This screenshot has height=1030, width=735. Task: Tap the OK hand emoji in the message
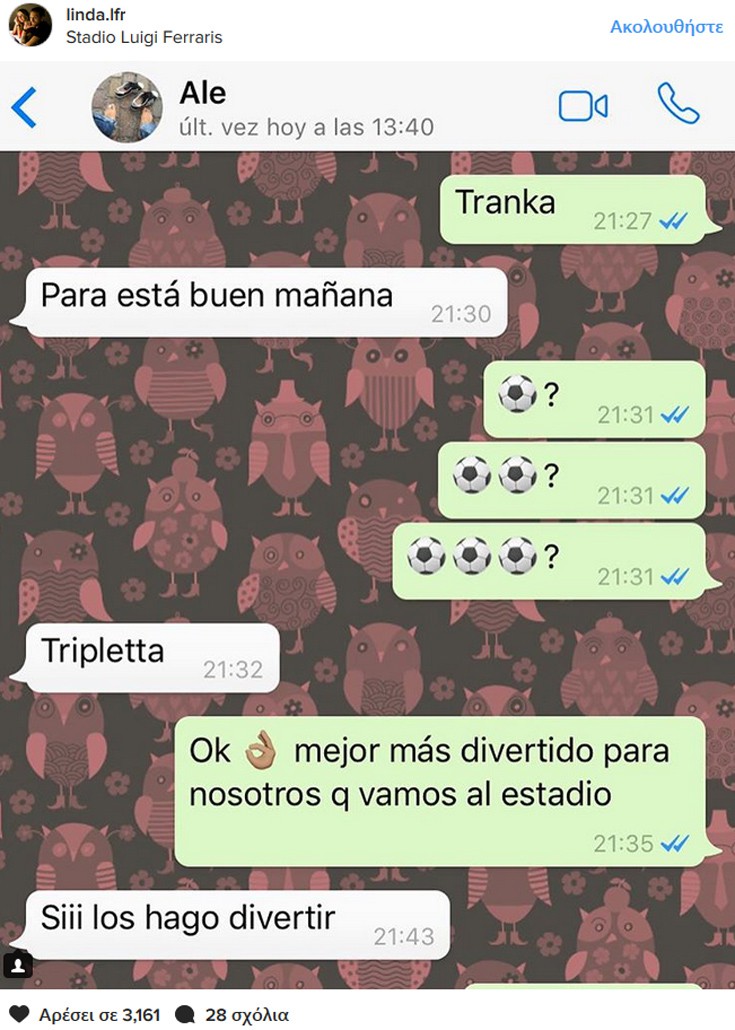(x=260, y=750)
